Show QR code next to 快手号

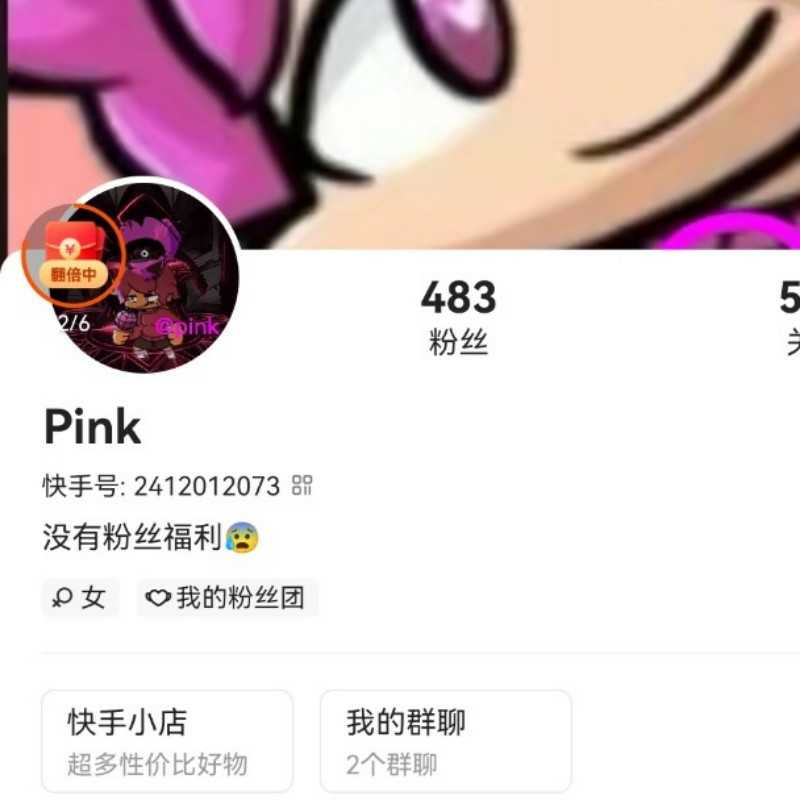point(302,486)
